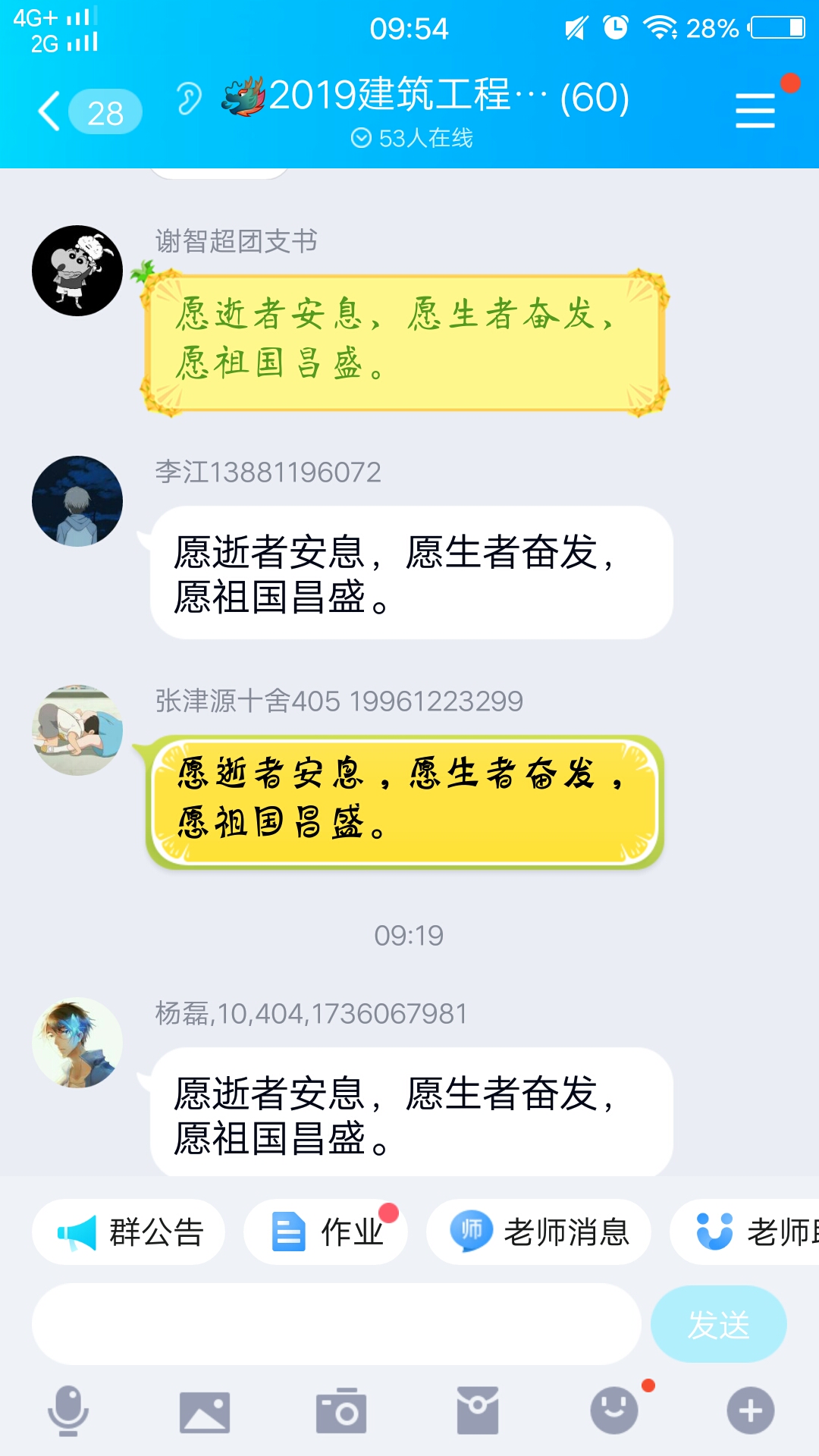The height and width of the screenshot is (1456, 819).
Task: Record a voice message with the microphone
Action: pyautogui.click(x=68, y=1410)
